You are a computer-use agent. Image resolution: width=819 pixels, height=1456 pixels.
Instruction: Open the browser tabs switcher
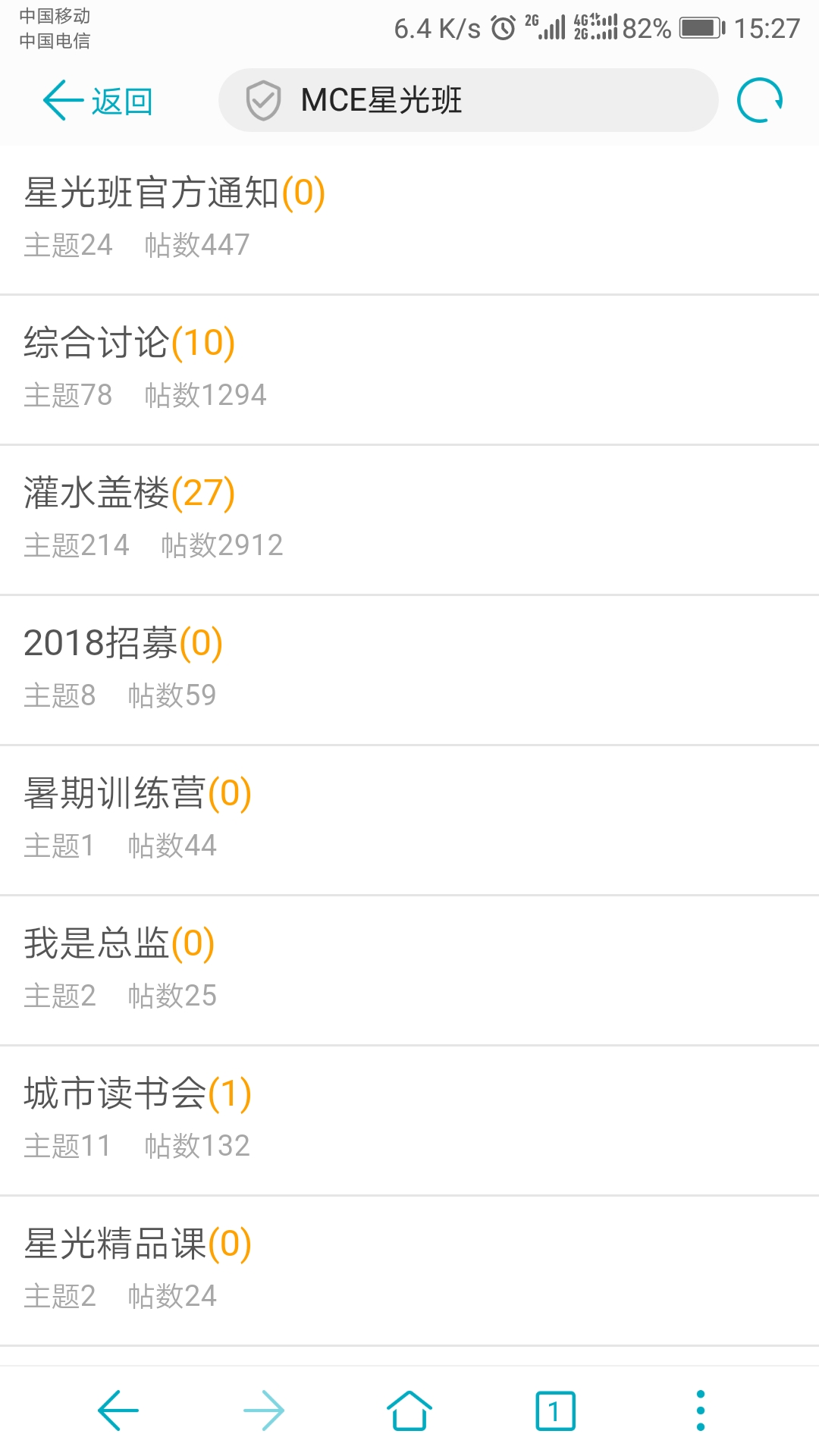click(555, 1410)
